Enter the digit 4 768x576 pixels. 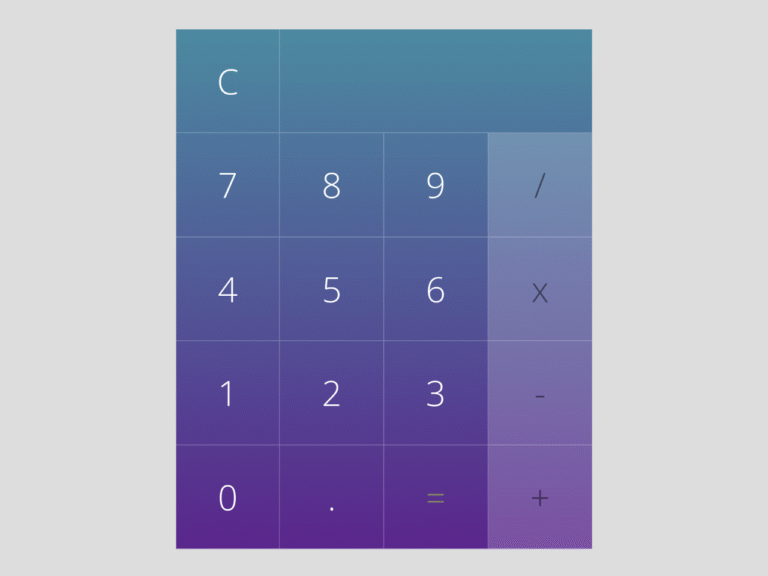point(228,289)
